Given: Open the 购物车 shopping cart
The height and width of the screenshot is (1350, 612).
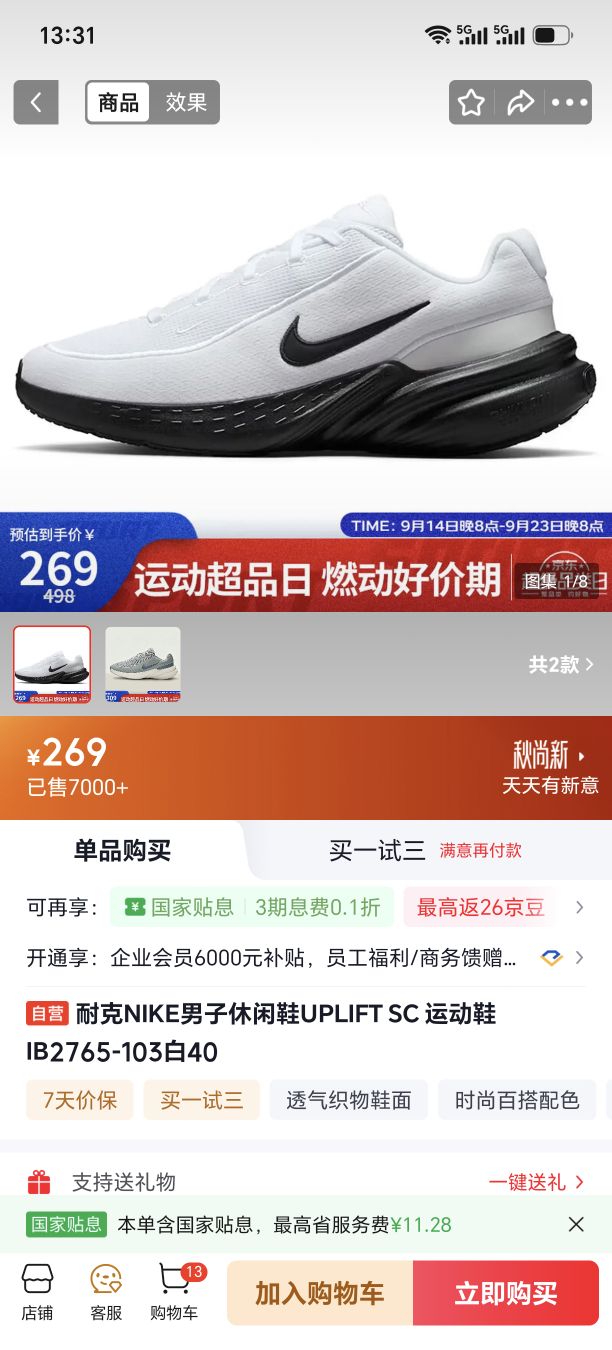Looking at the screenshot, I should [174, 1292].
